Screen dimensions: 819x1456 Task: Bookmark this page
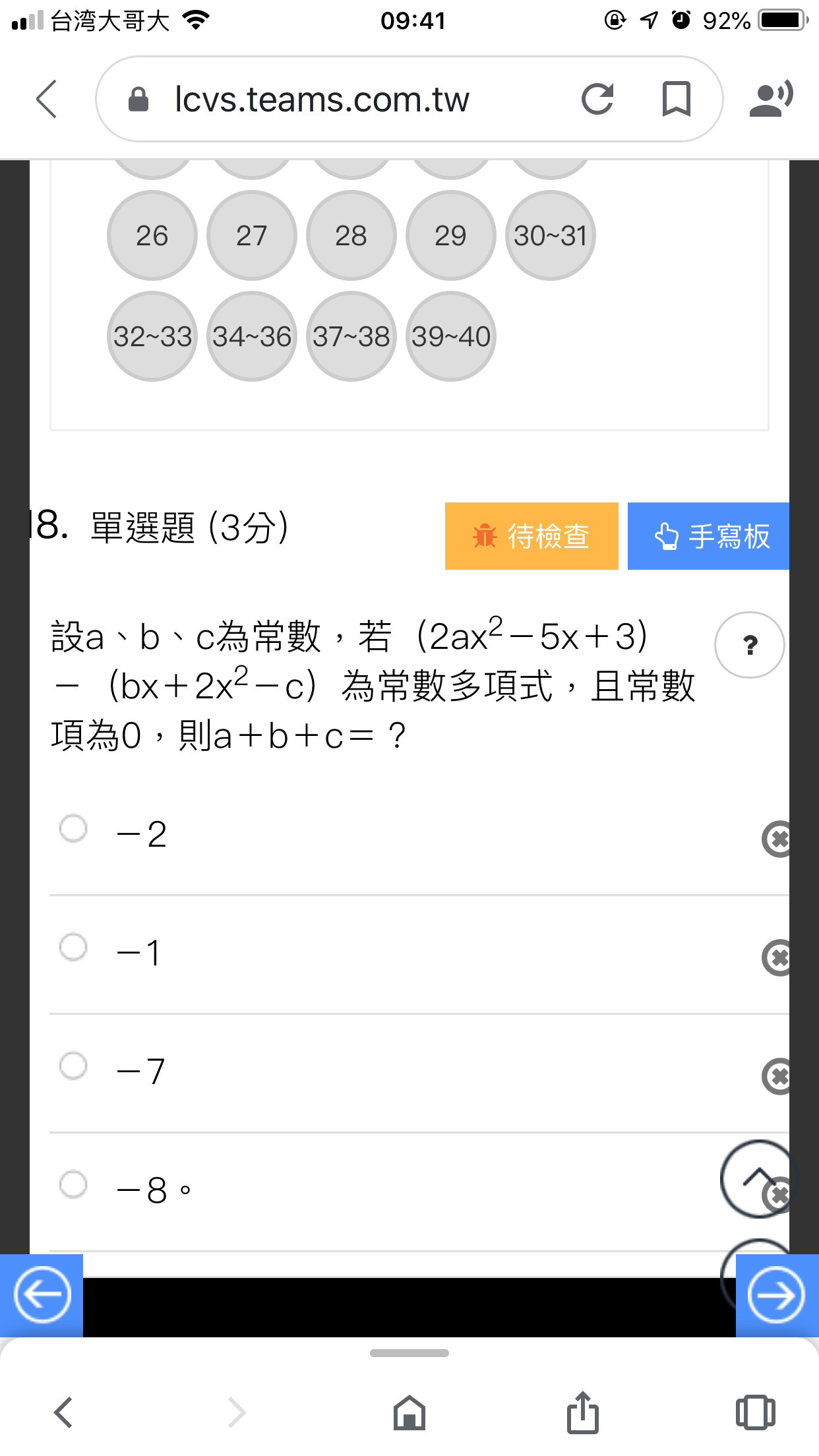pos(676,100)
